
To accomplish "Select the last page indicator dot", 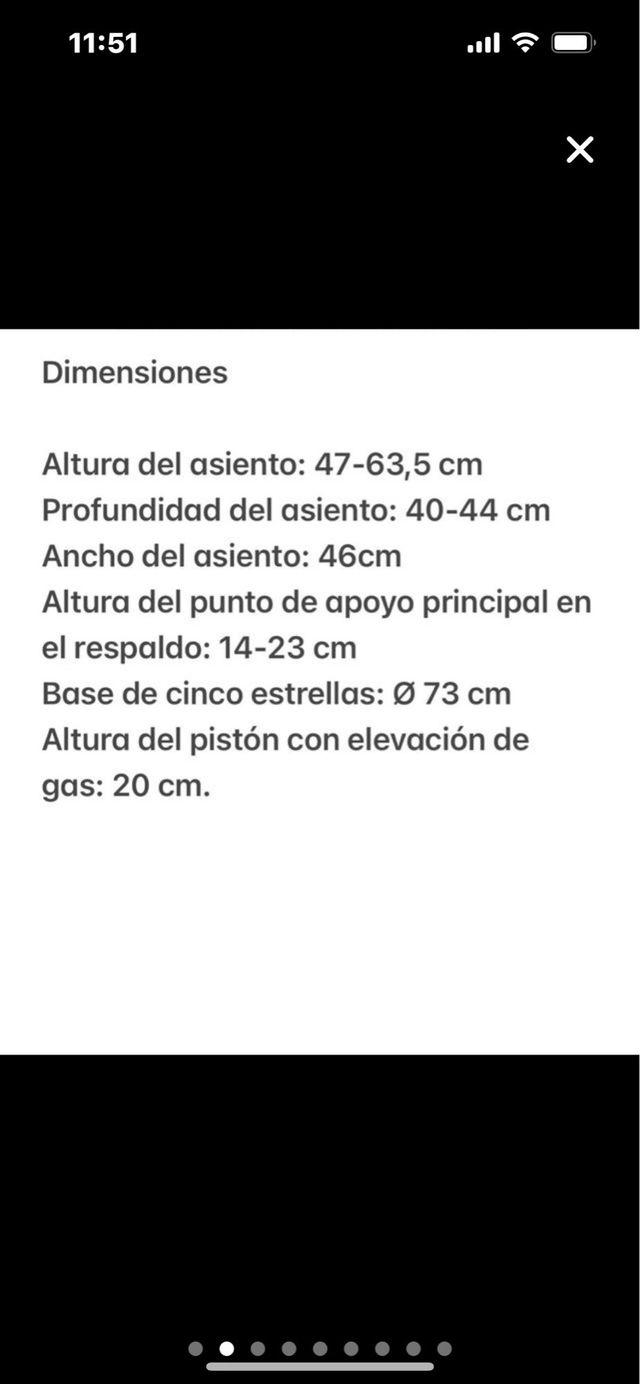I will (444, 1348).
